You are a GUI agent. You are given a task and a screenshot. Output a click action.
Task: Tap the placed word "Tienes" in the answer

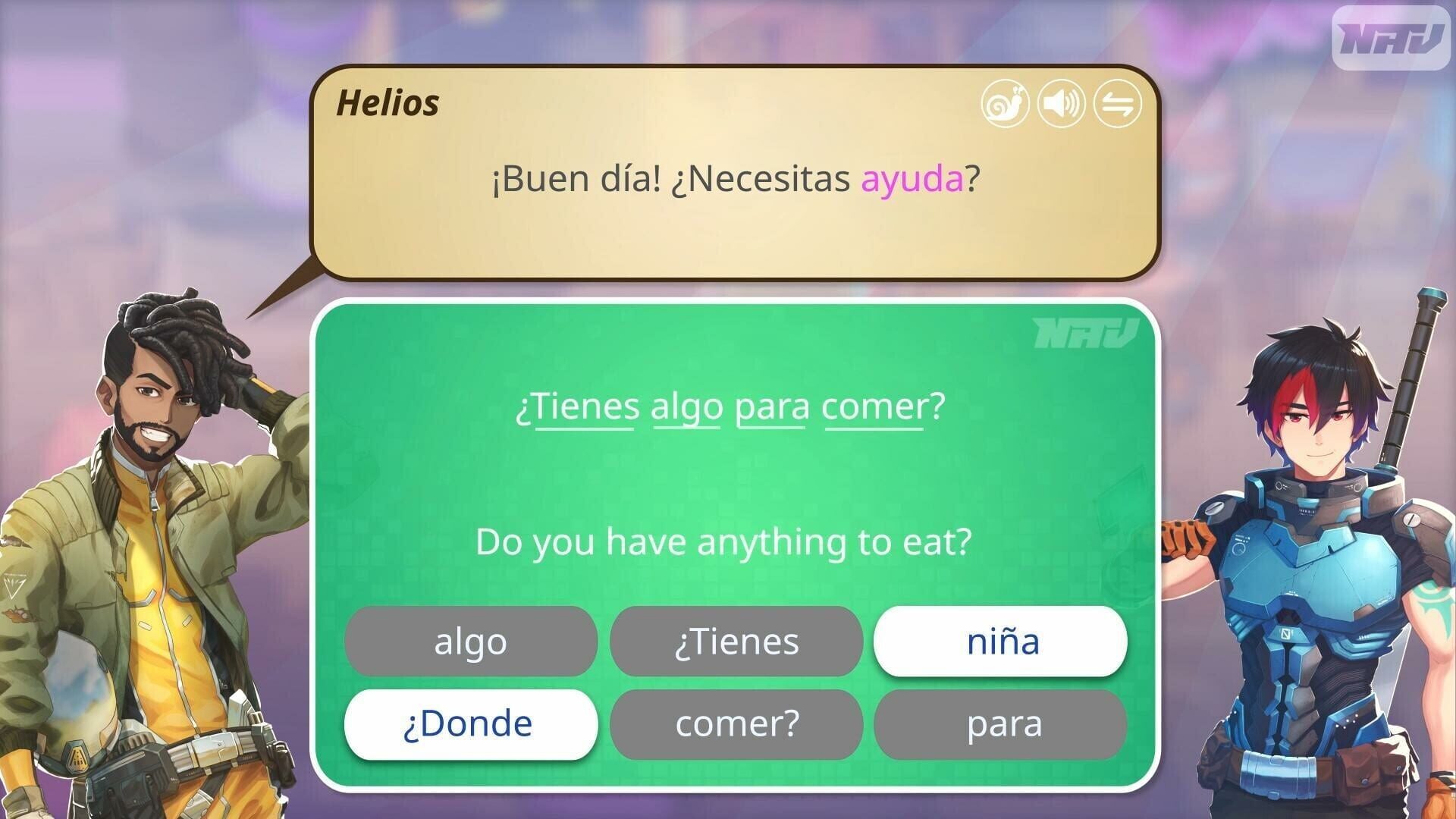tap(585, 406)
